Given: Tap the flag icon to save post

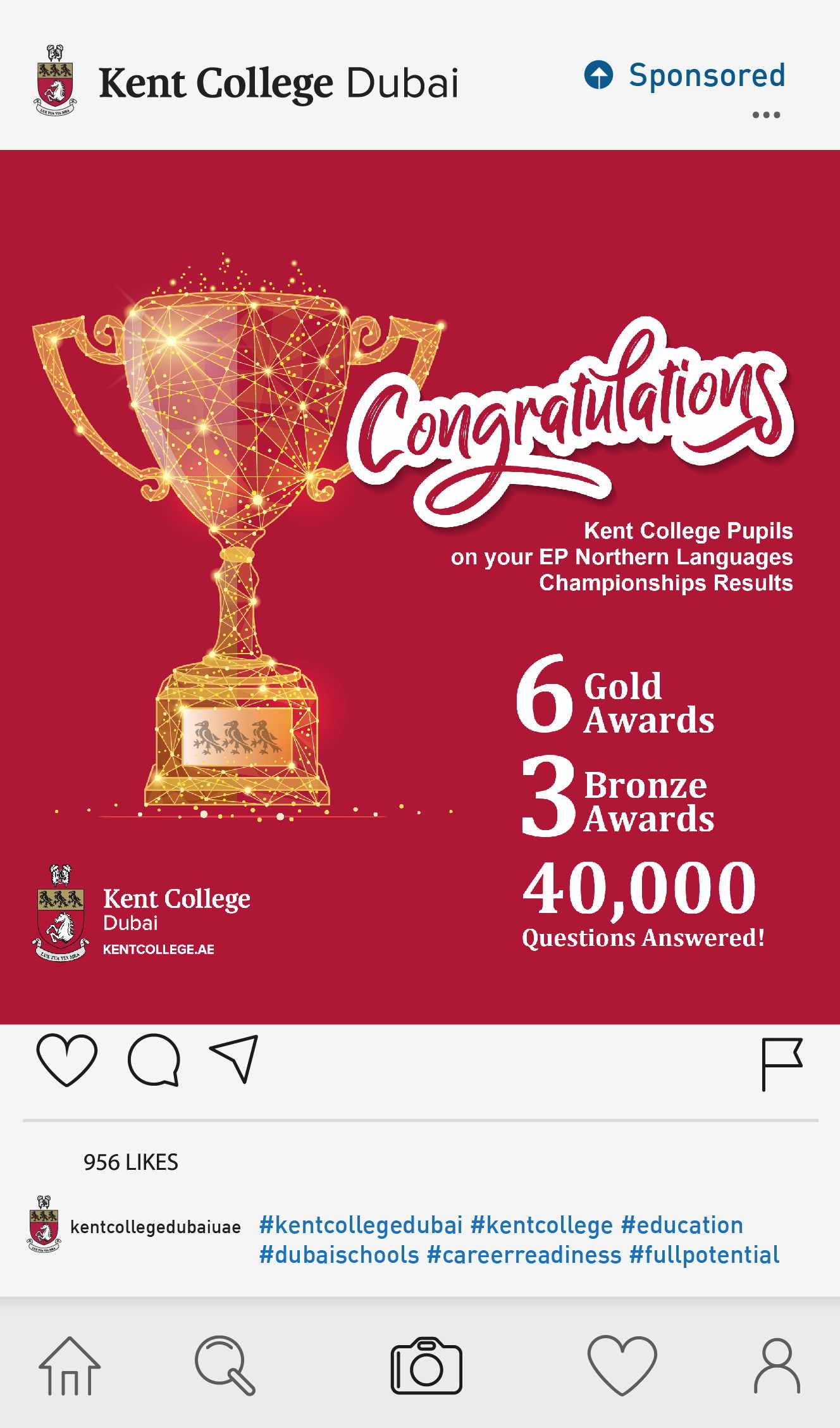Looking at the screenshot, I should click(782, 1064).
